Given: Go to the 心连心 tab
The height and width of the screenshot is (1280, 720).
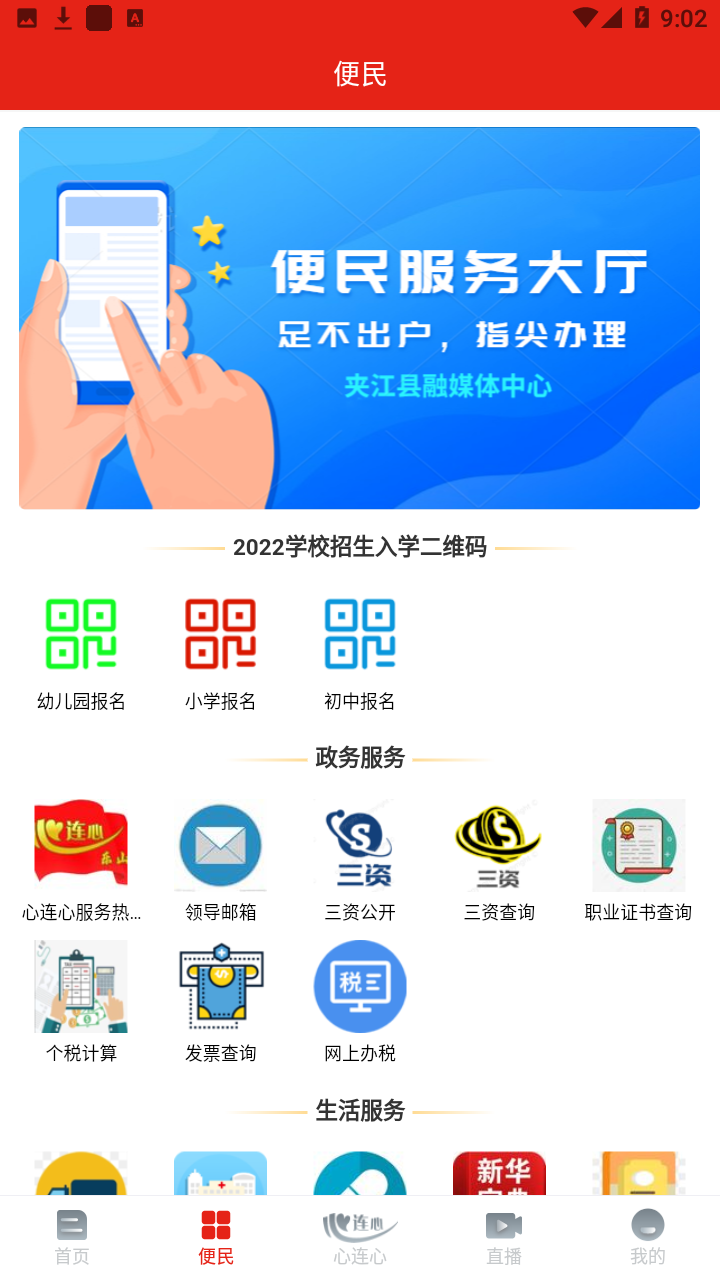Looking at the screenshot, I should tap(359, 1235).
